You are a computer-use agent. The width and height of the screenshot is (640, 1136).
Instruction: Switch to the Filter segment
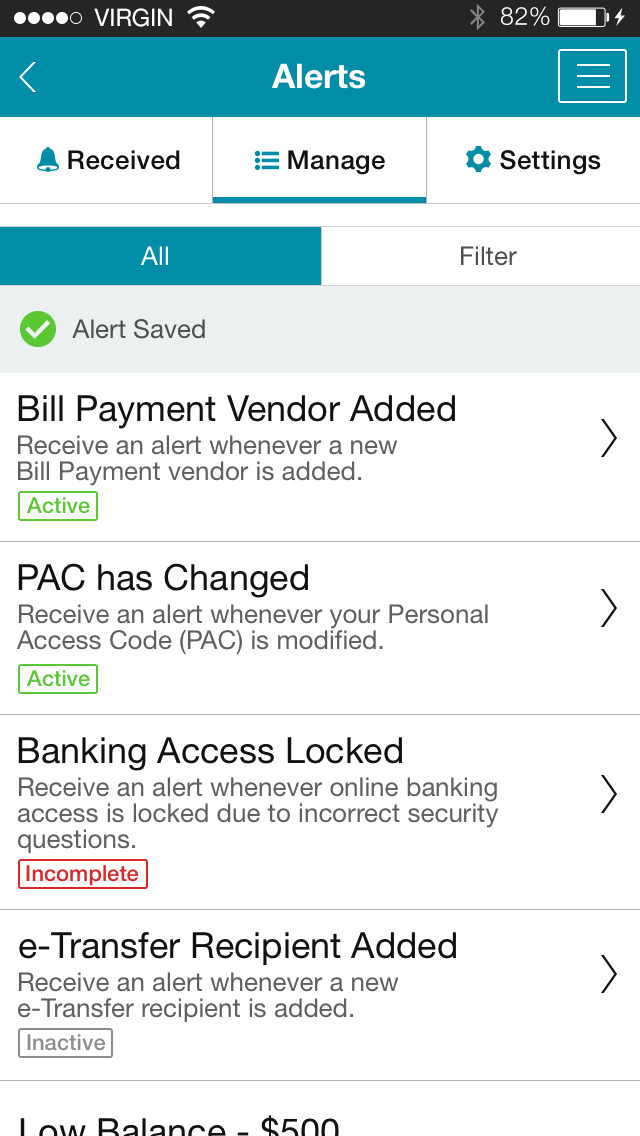click(481, 256)
